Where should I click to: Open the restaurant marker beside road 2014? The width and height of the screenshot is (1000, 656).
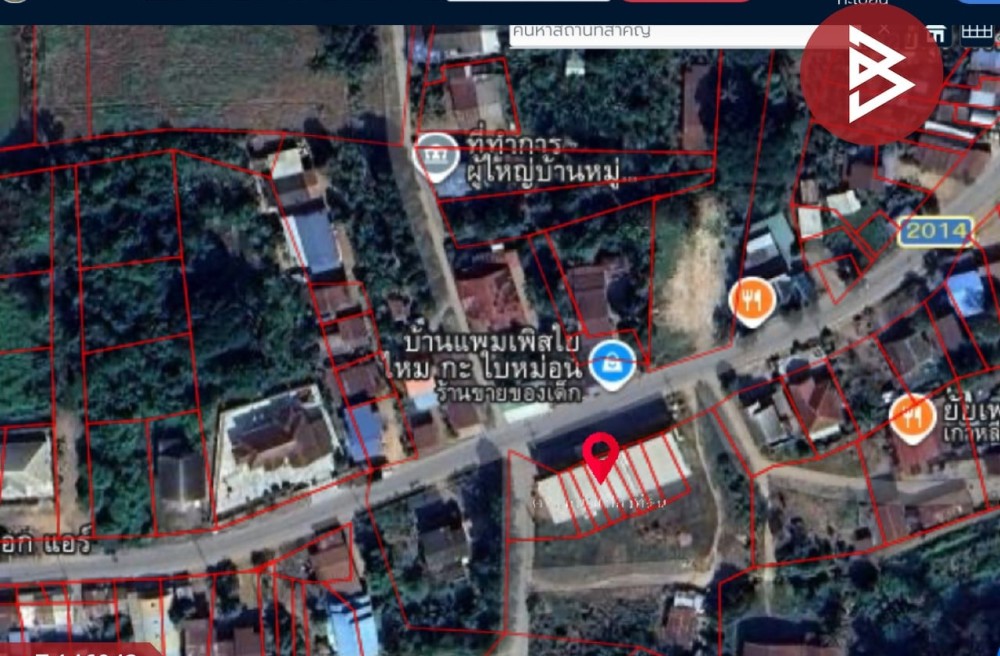[752, 302]
